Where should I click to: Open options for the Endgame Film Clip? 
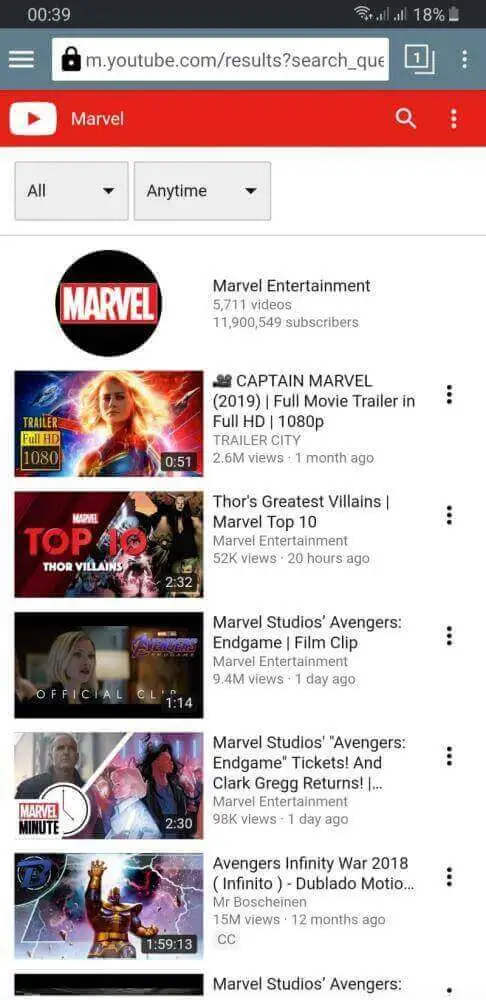point(450,635)
